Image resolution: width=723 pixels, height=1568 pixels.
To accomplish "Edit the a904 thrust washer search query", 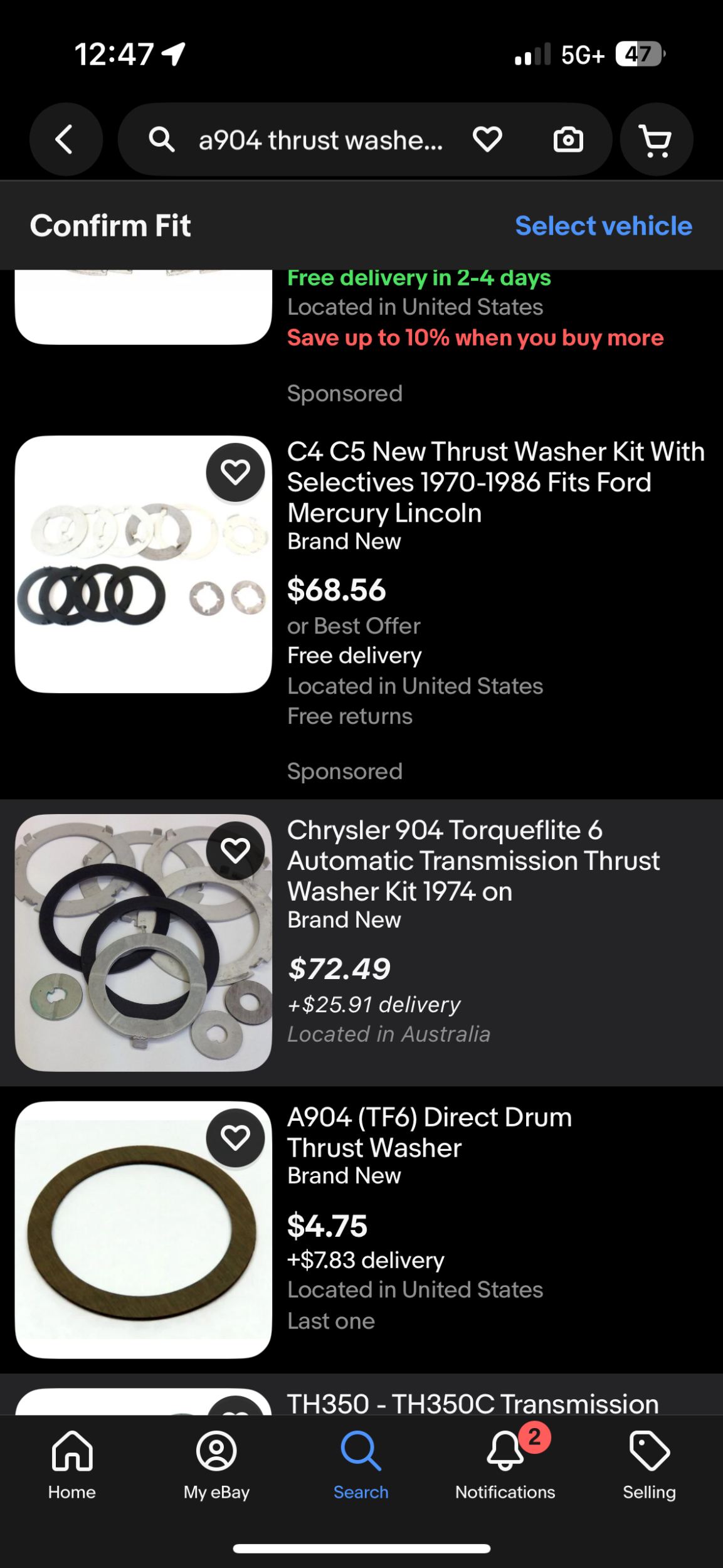I will tap(320, 140).
